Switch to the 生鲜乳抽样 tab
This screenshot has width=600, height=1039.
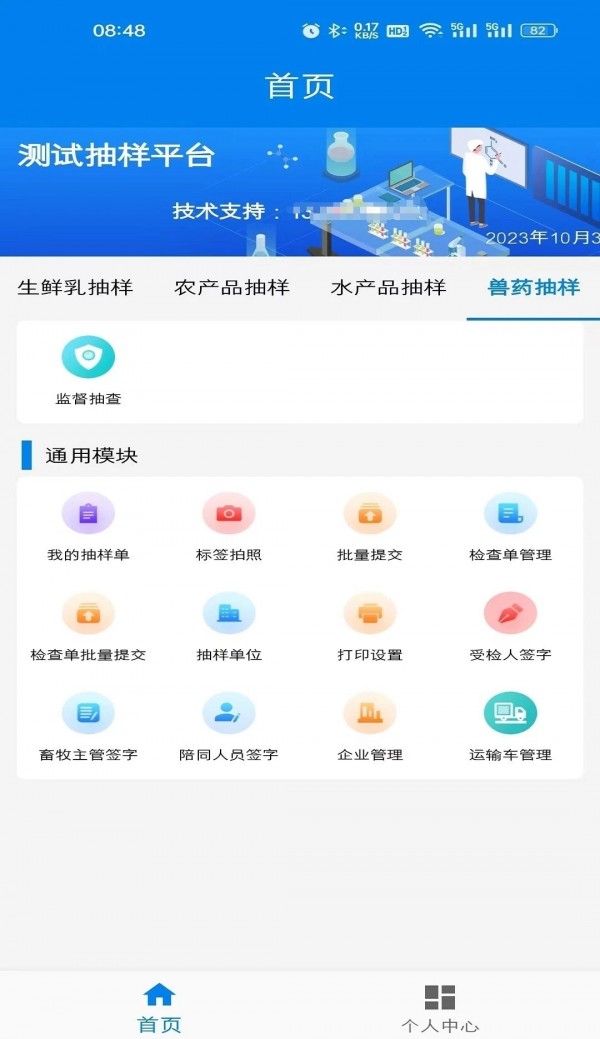point(75,288)
